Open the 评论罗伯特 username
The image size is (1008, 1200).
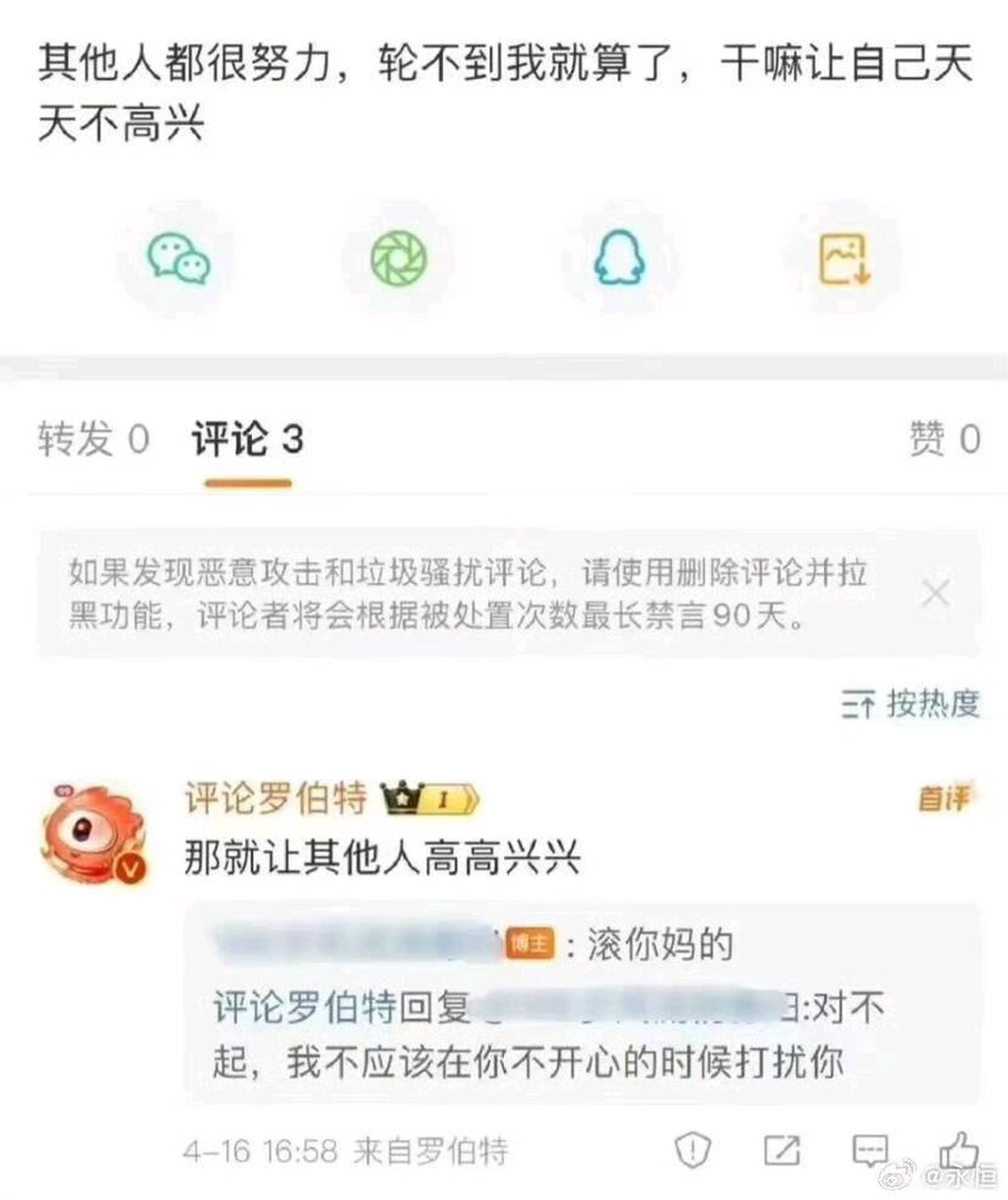pos(275,798)
